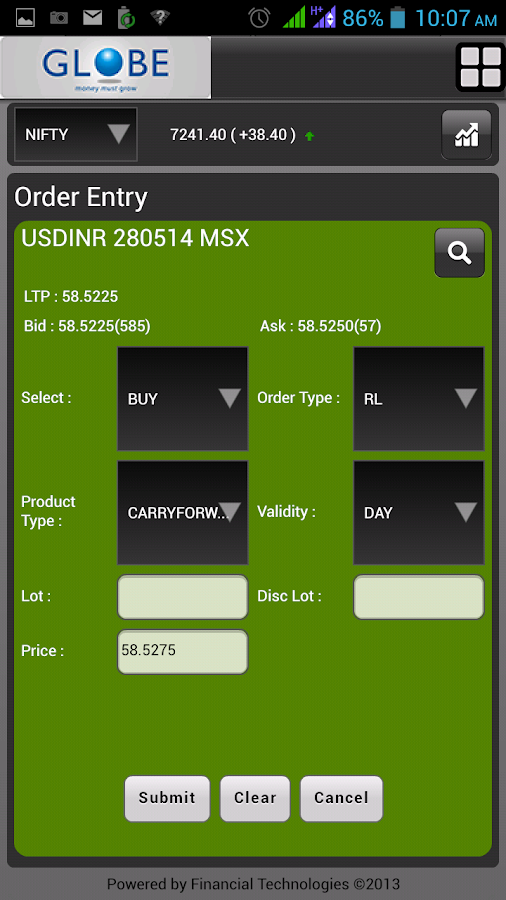Submit the order
Screen dimensions: 506x900
167,798
